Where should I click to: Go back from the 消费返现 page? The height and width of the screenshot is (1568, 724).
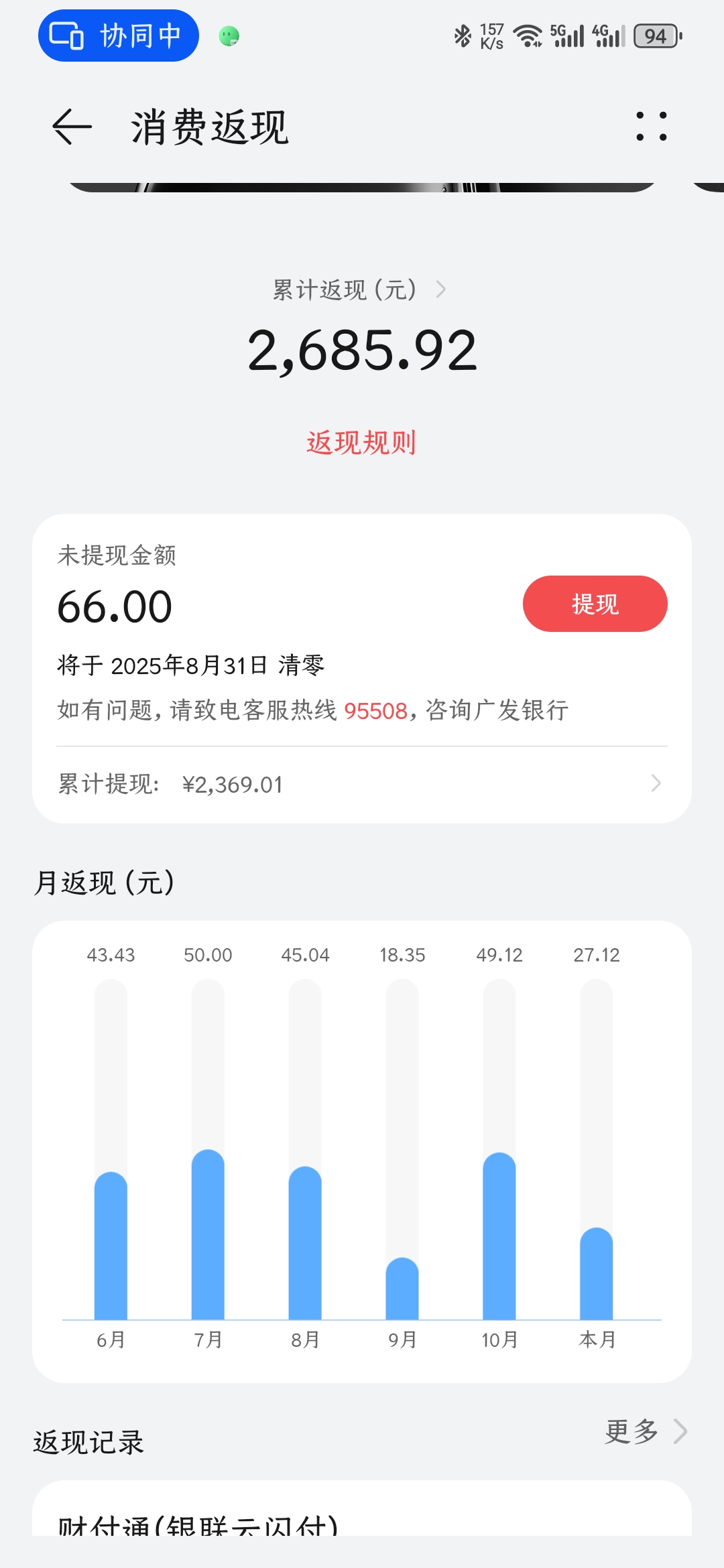coord(72,127)
